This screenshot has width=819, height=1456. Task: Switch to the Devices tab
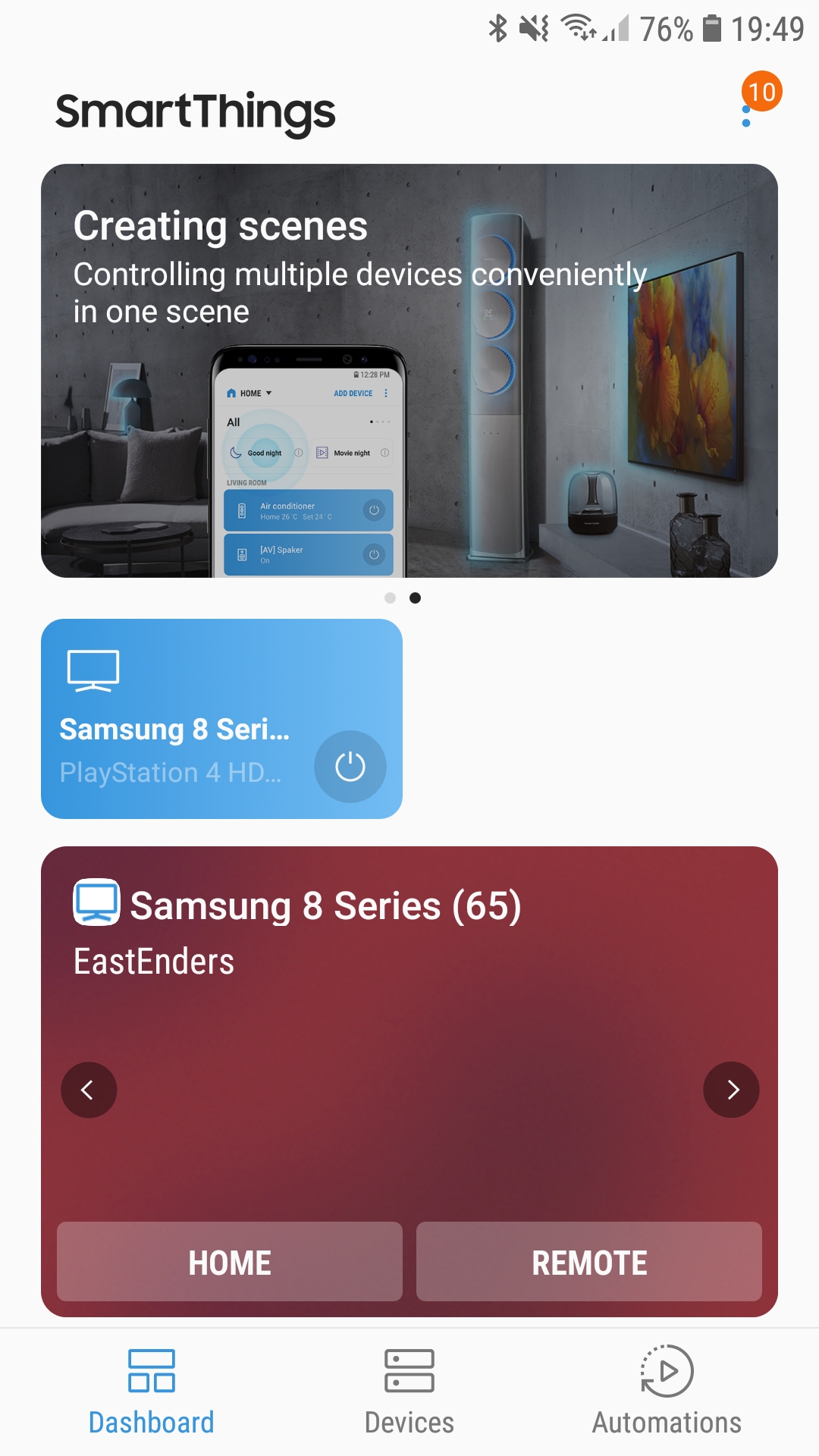click(x=409, y=1392)
